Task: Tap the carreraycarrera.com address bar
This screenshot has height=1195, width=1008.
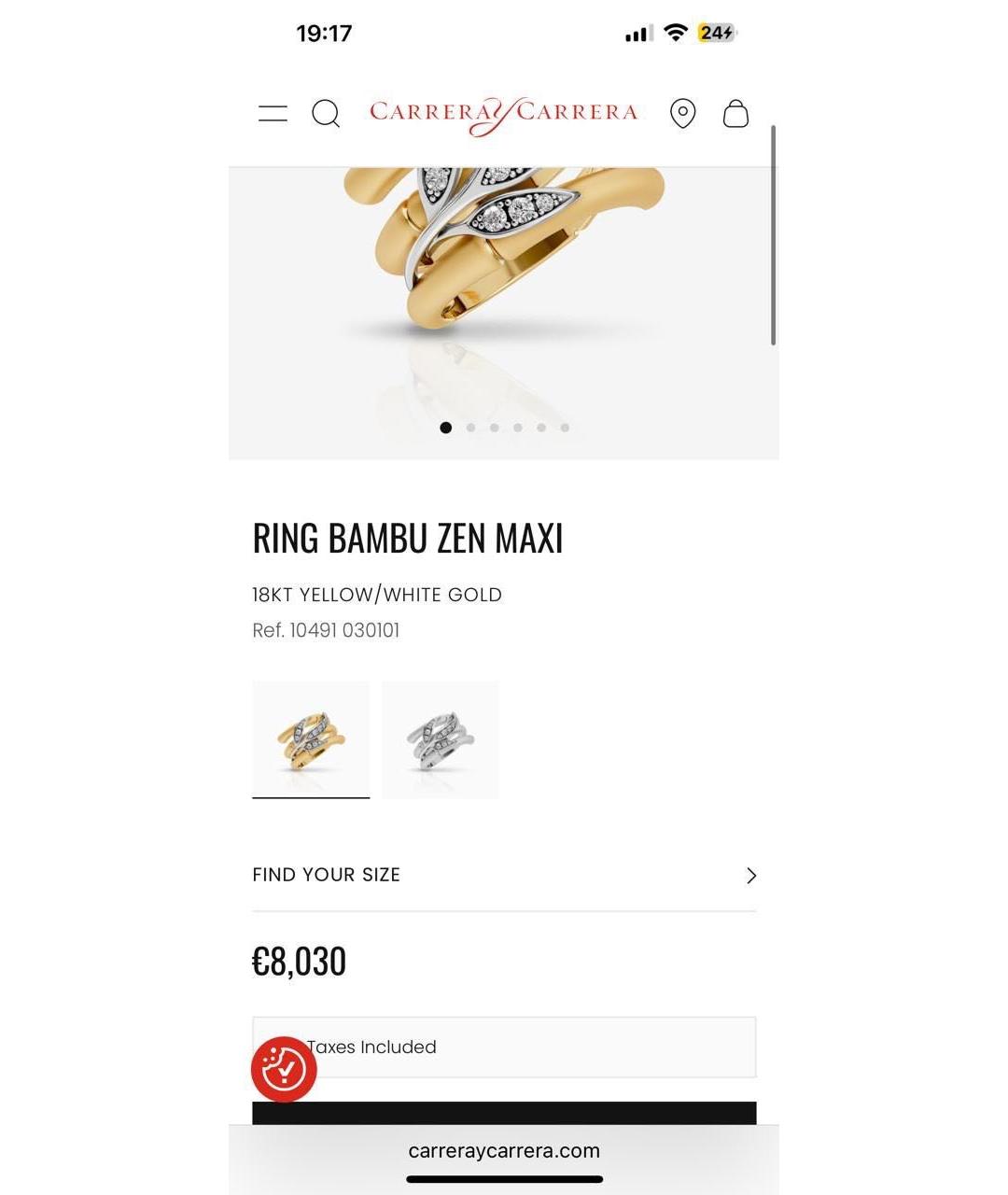Action: pos(504,1150)
